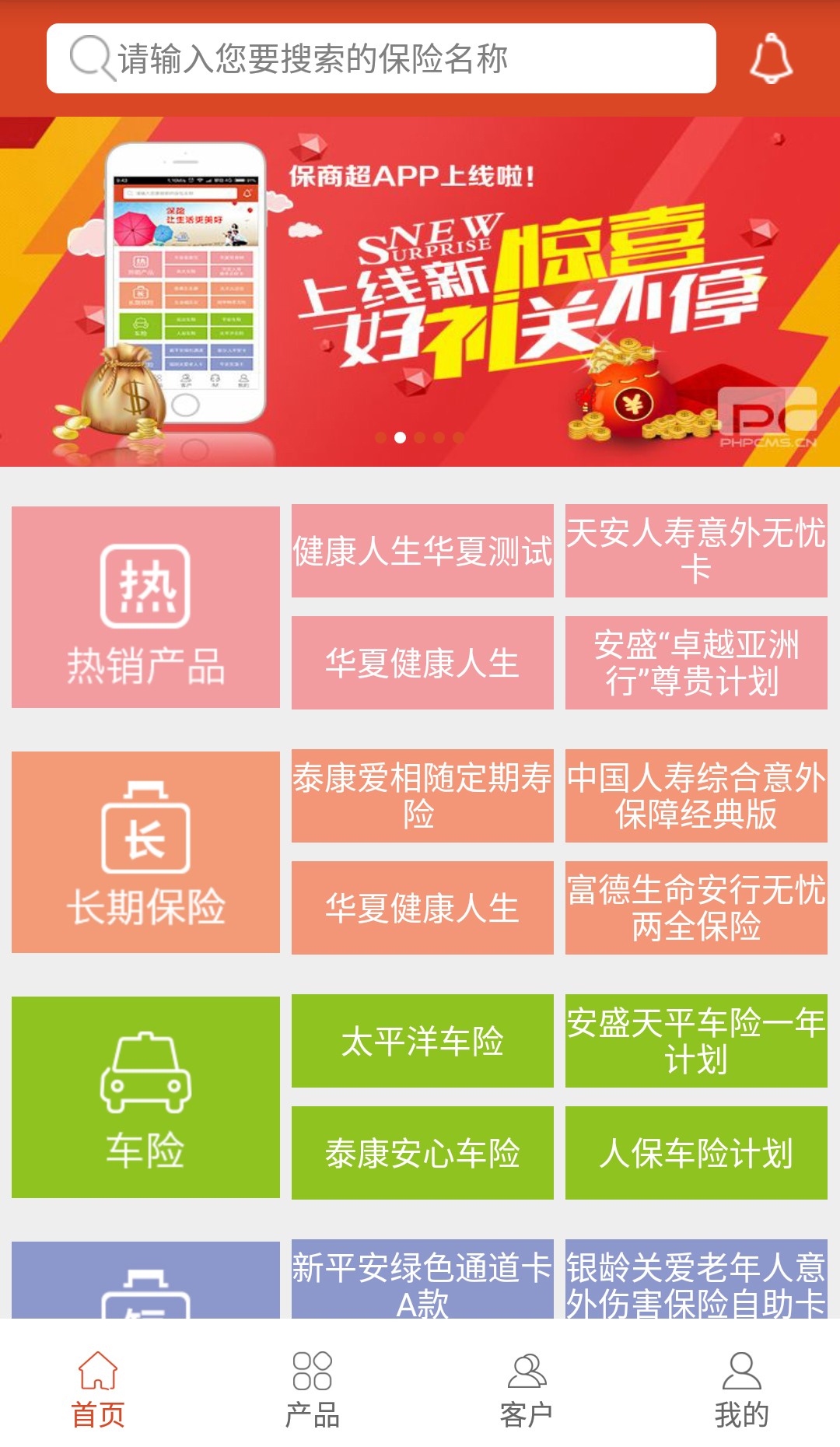Open the 长期保险 category
This screenshot has width=840, height=1447.
145,852
